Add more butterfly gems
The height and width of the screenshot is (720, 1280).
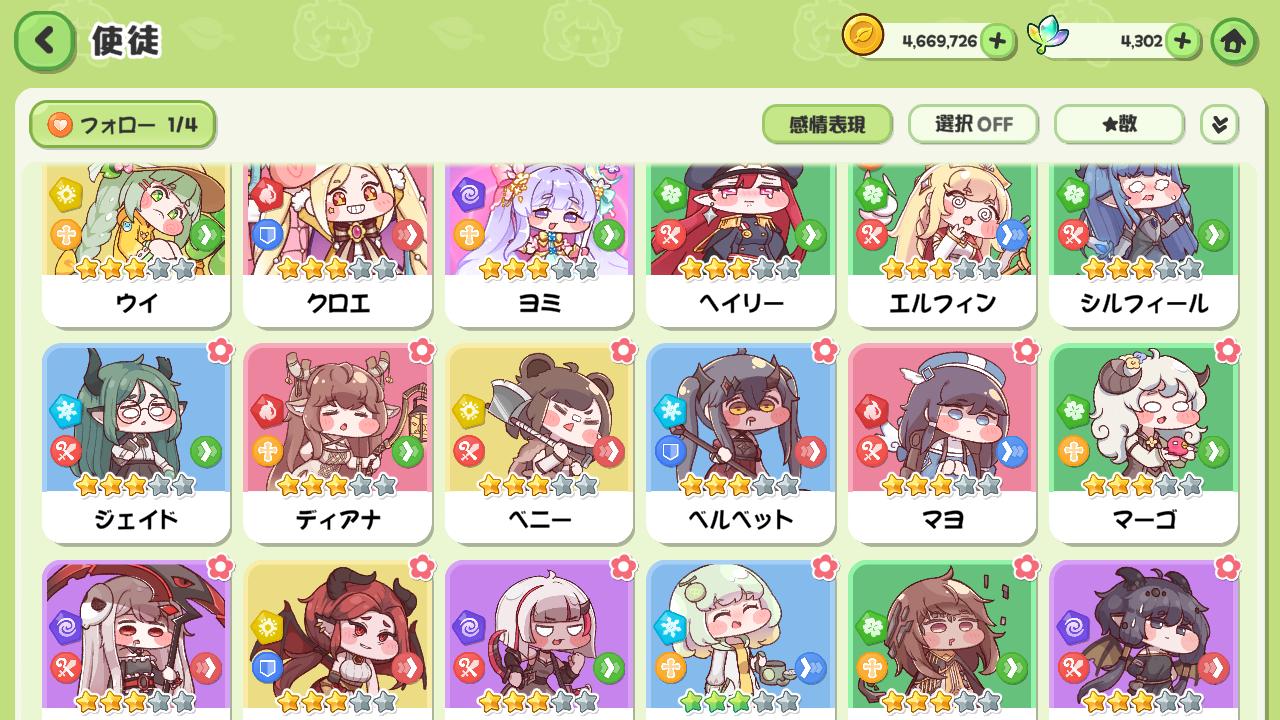[x=1182, y=41]
